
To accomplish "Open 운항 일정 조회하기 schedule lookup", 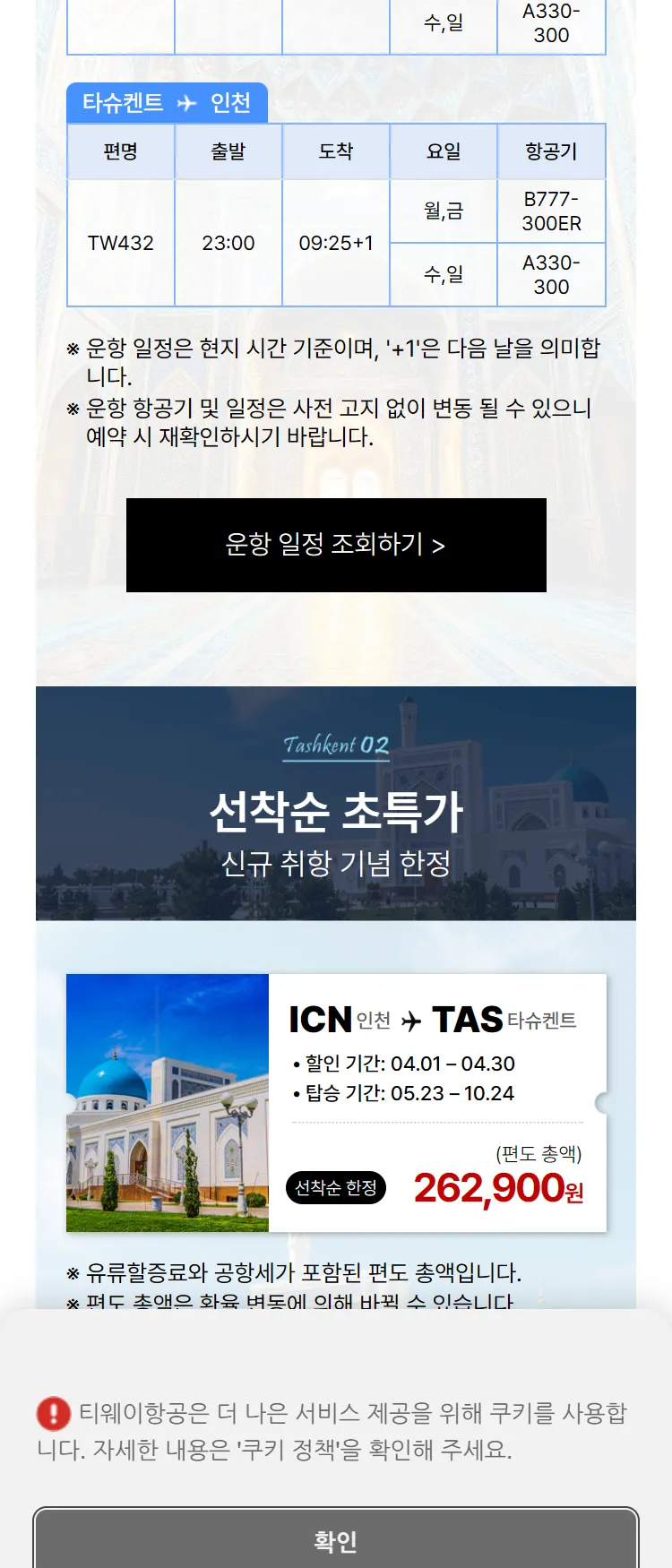I will 336,545.
